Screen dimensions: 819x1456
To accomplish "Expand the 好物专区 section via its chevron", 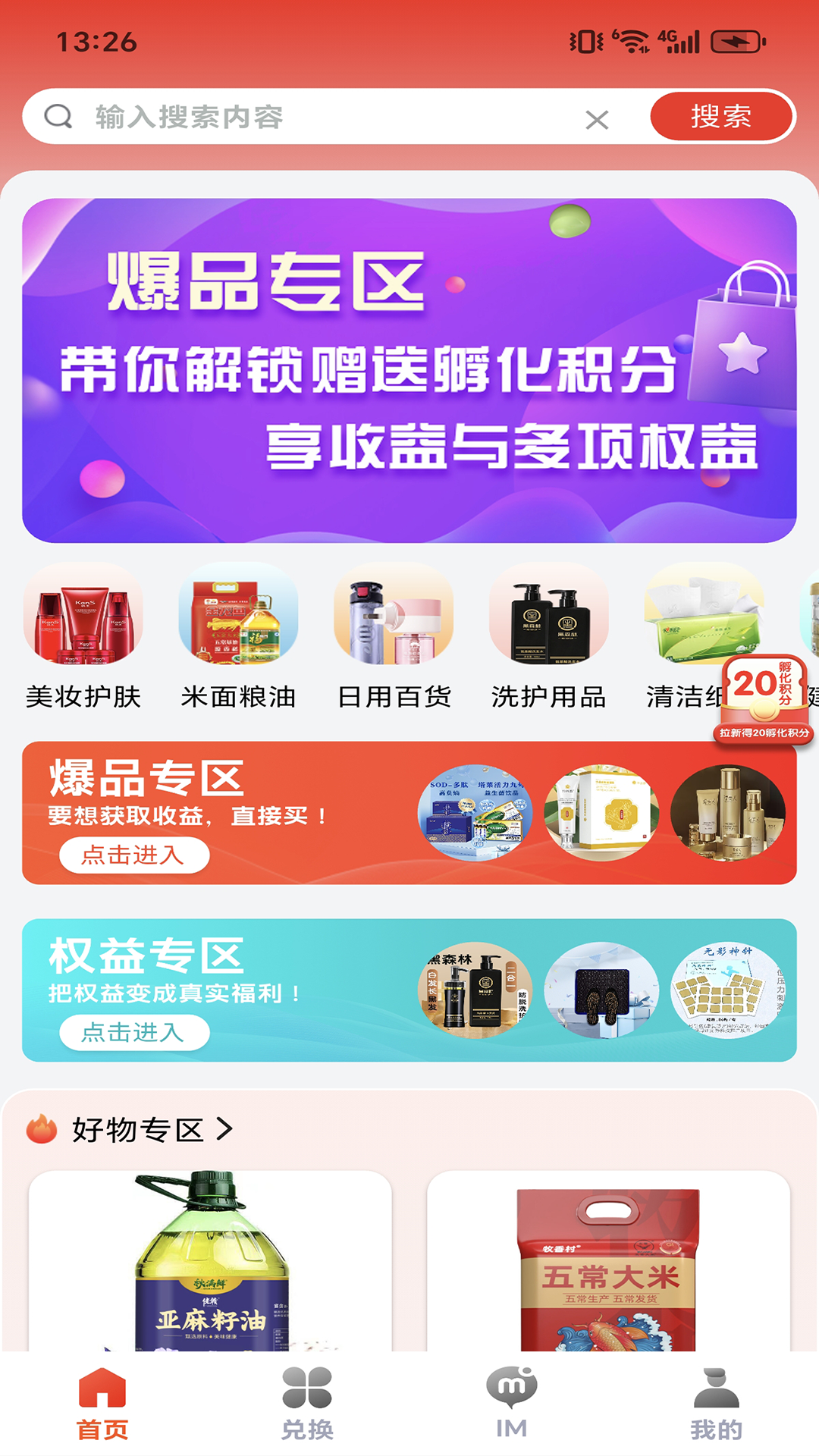I will (224, 1129).
